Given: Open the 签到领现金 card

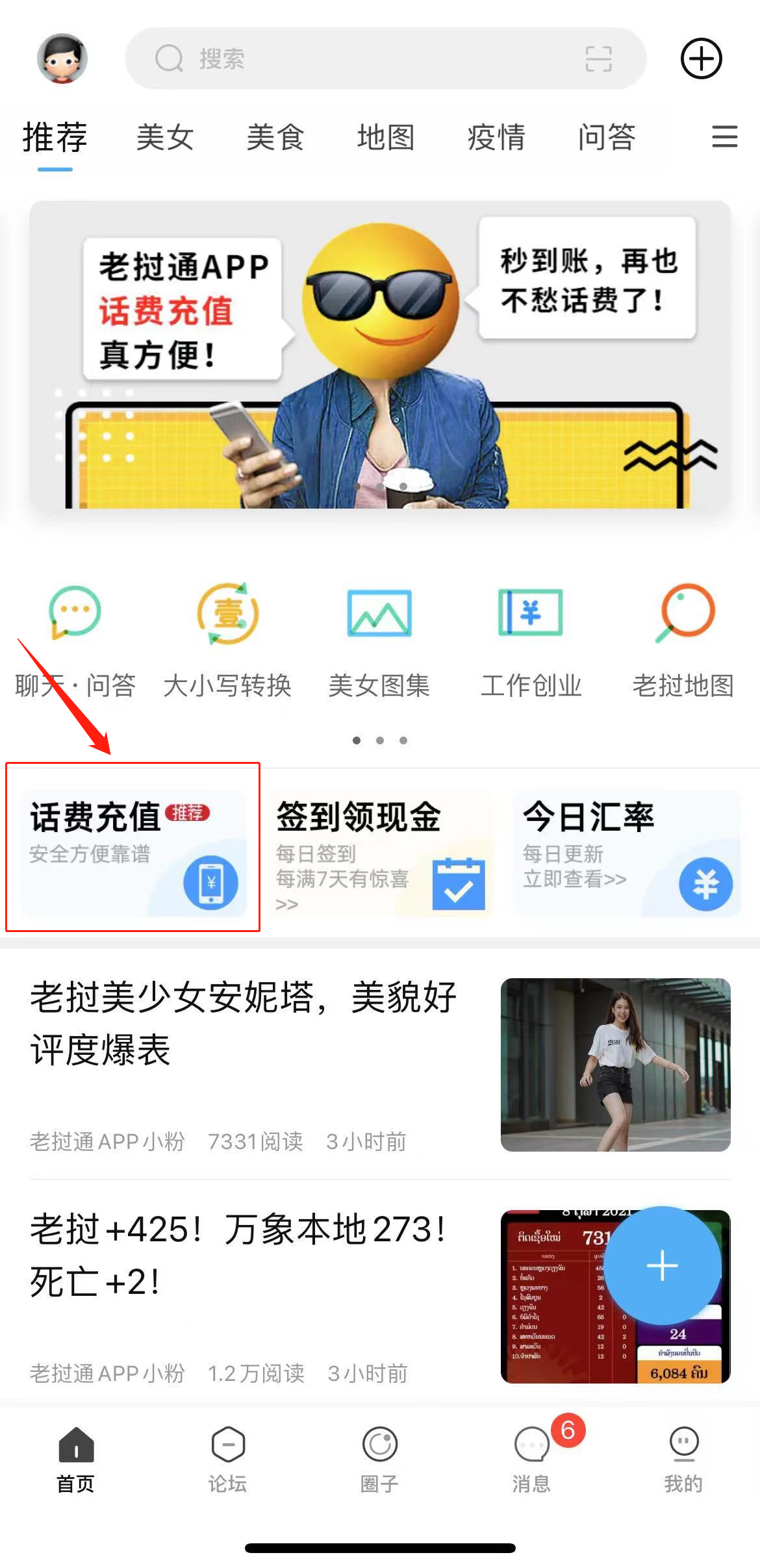Looking at the screenshot, I should (380, 852).
